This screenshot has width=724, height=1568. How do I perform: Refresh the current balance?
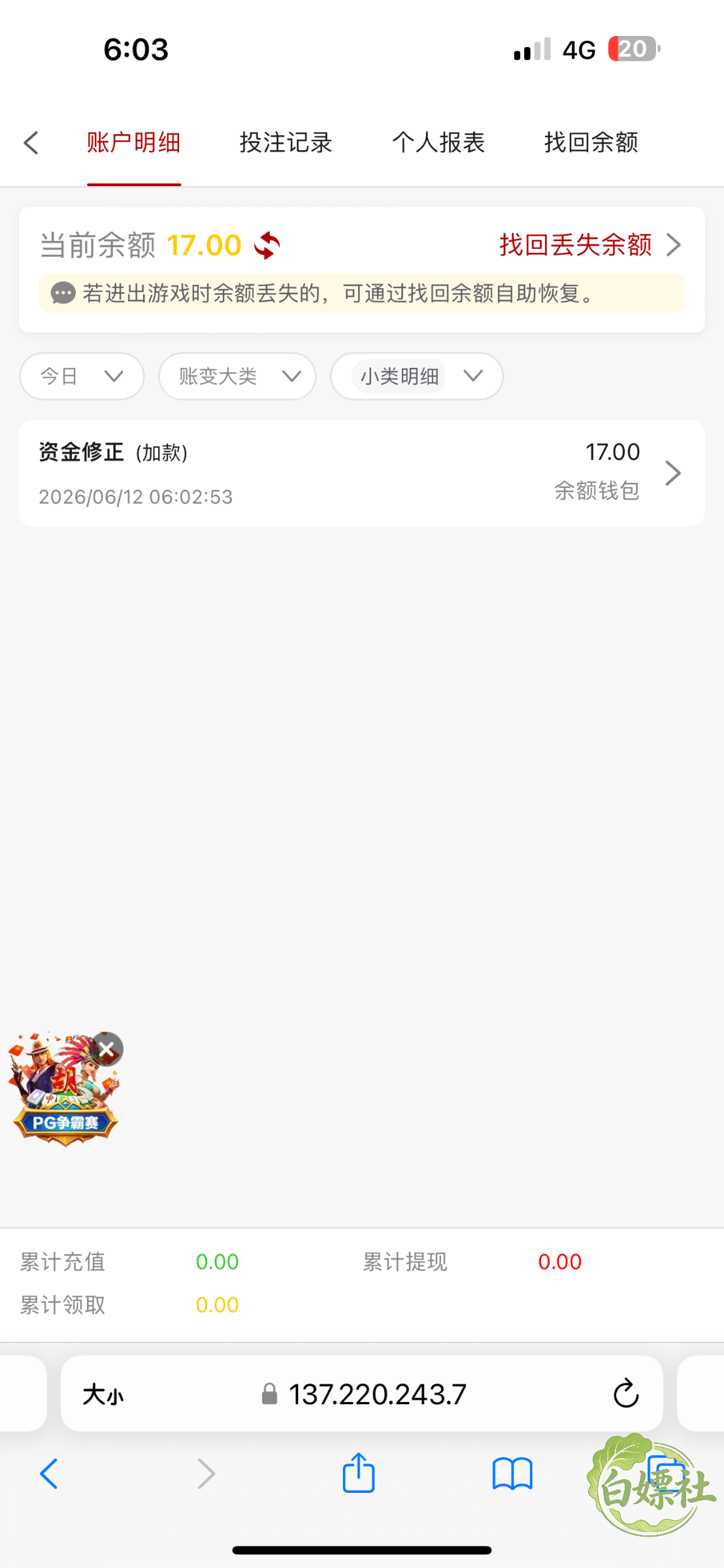click(x=267, y=246)
